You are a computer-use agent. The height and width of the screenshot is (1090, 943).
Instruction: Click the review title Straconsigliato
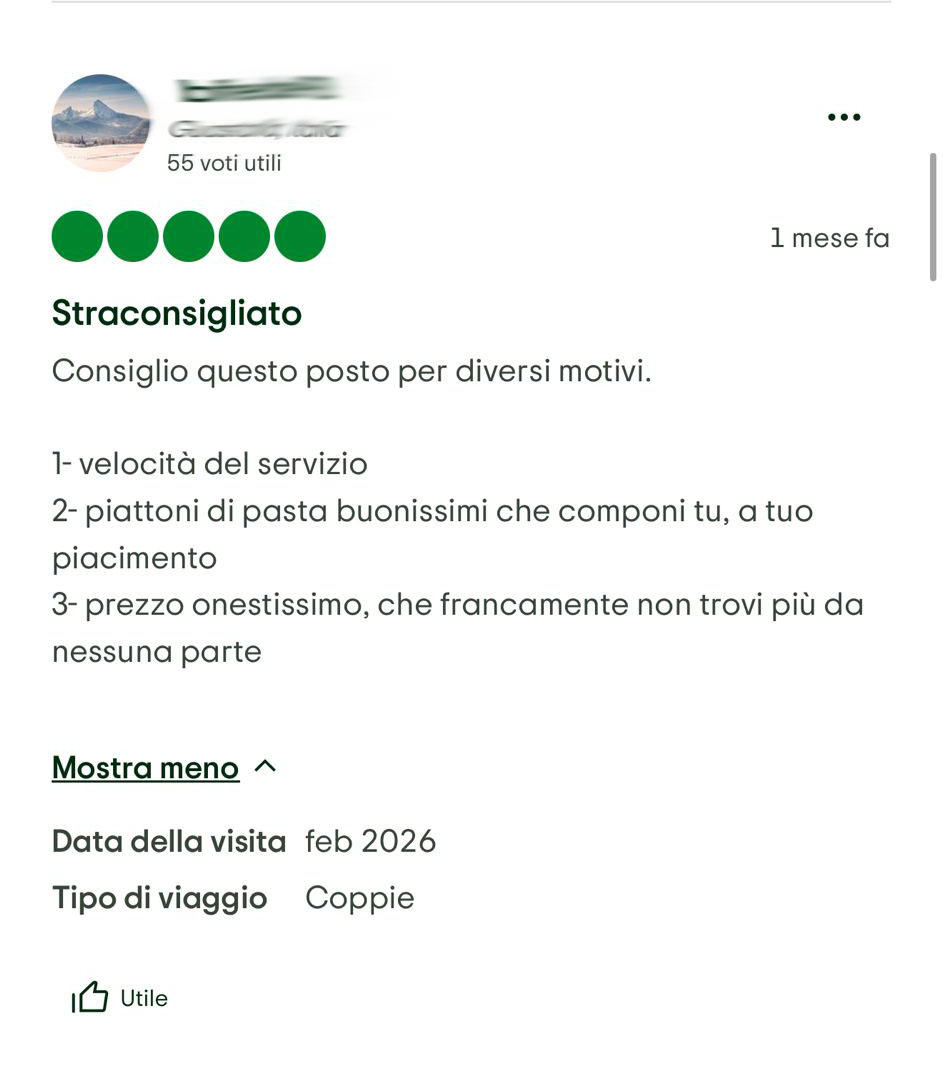point(176,313)
